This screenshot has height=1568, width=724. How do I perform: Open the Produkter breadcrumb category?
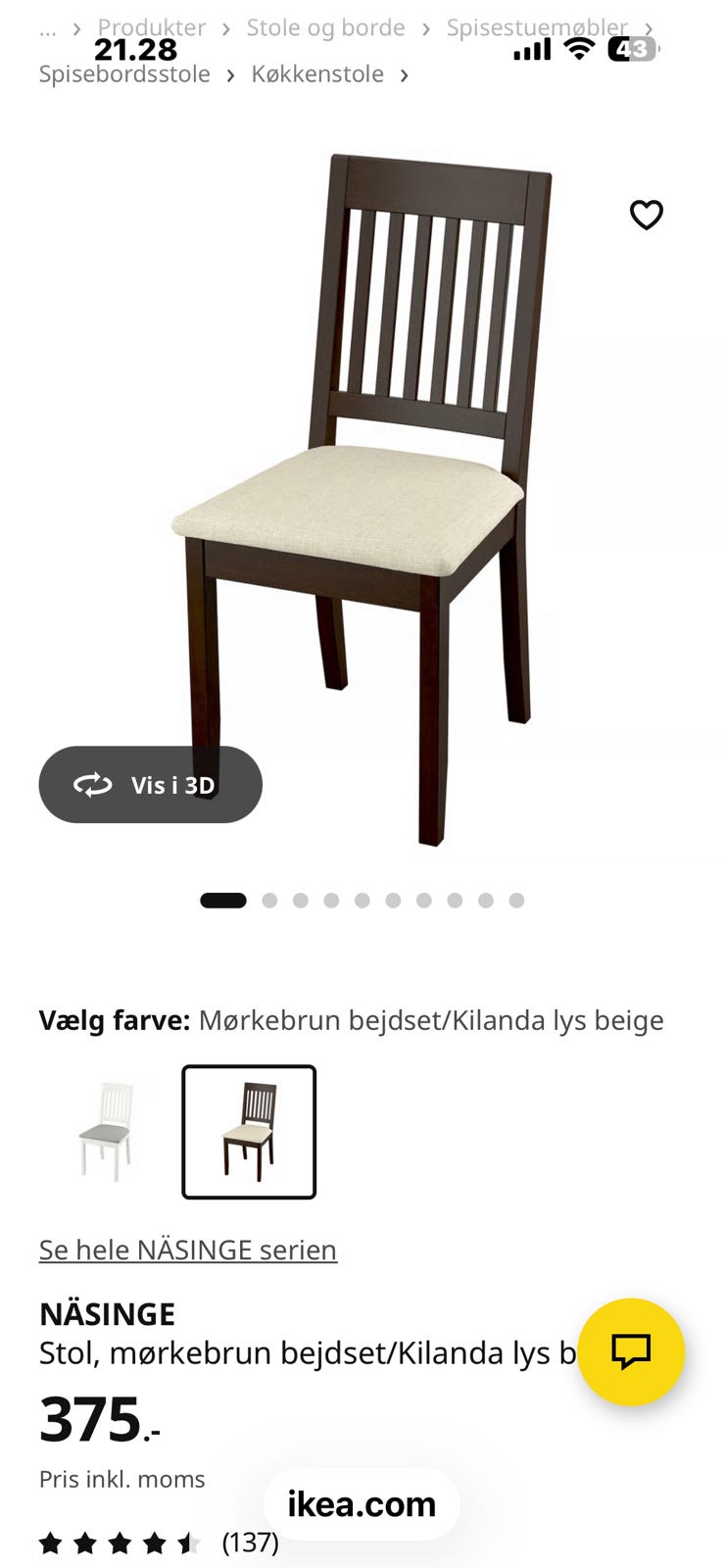pyautogui.click(x=152, y=27)
